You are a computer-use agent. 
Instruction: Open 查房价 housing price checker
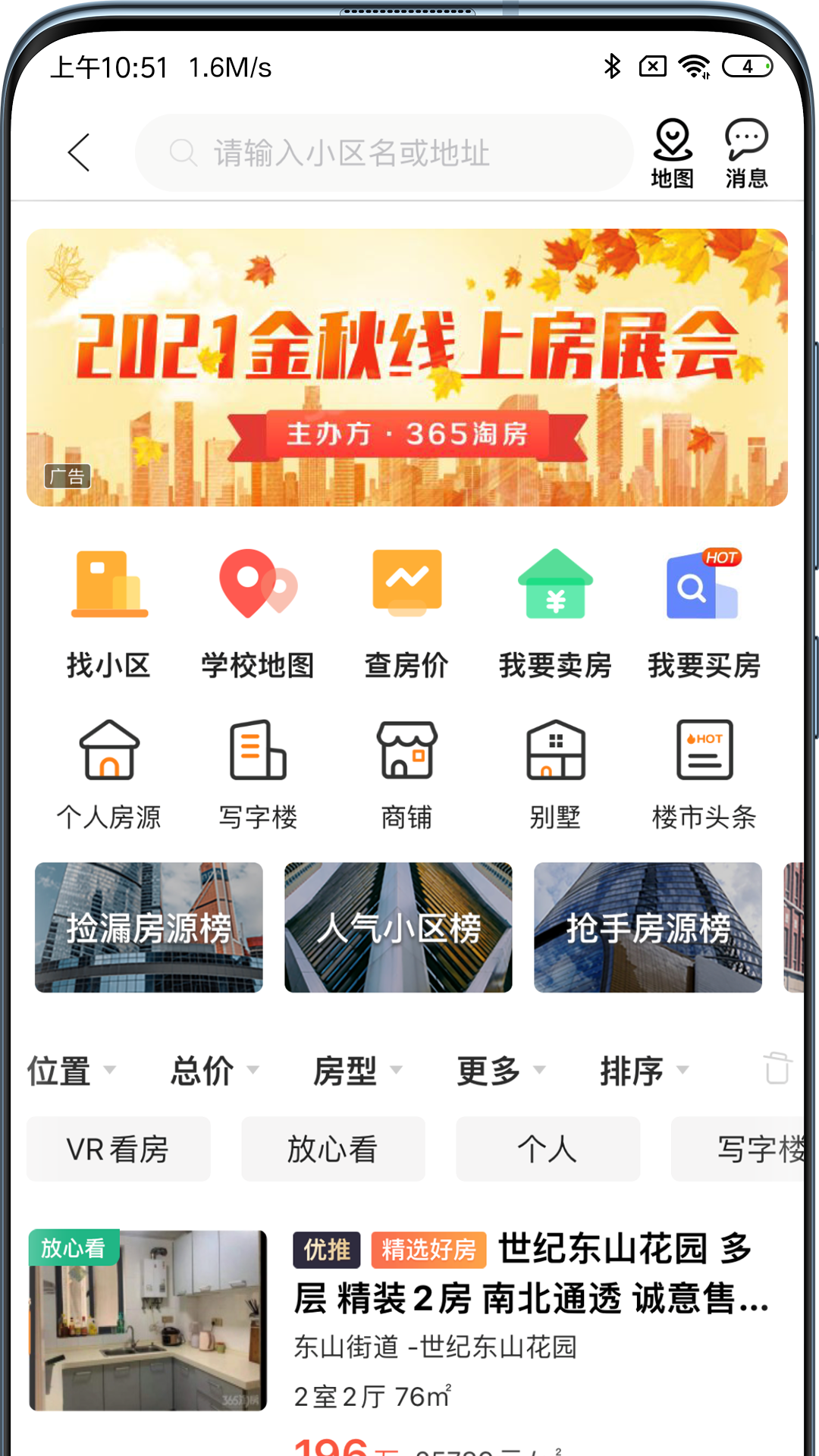[406, 614]
